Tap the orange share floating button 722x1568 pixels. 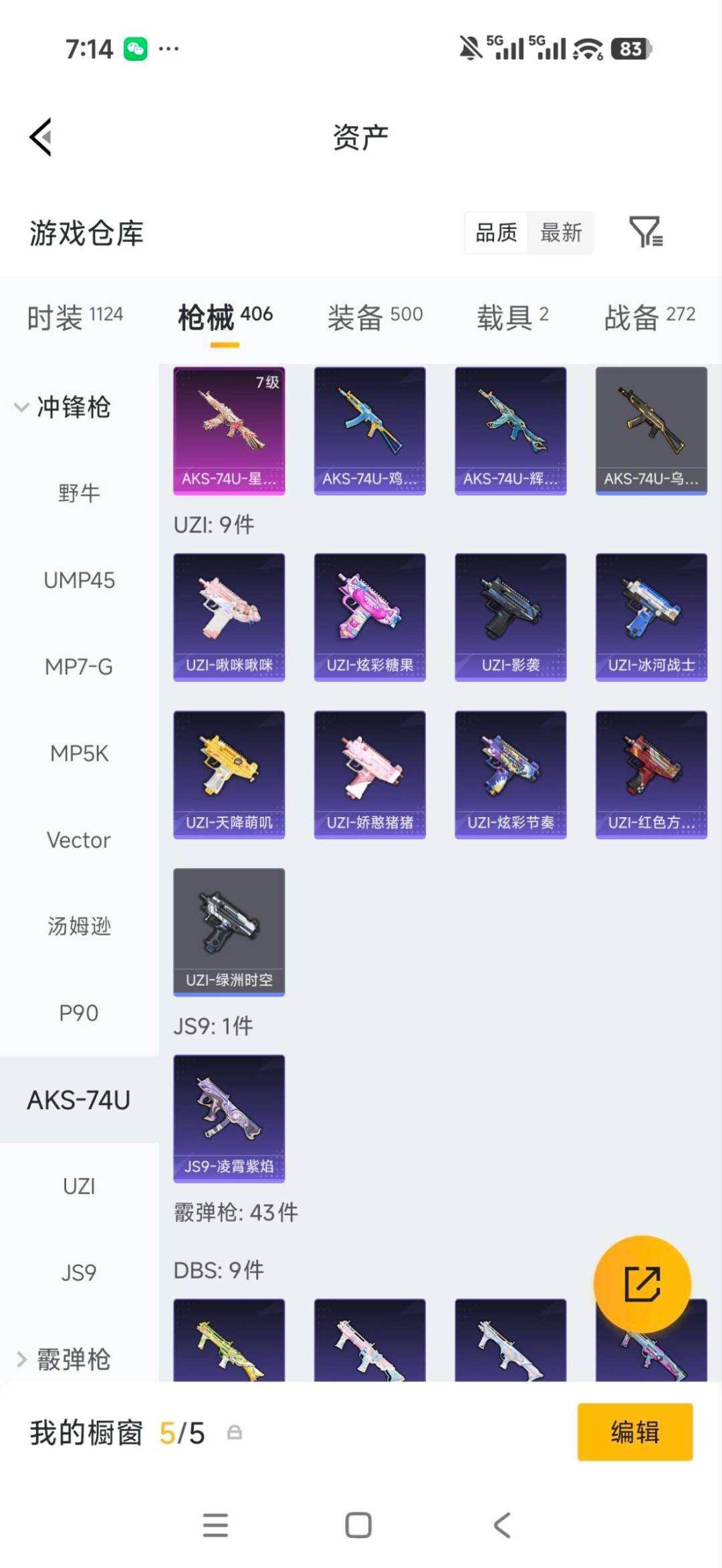642,1283
